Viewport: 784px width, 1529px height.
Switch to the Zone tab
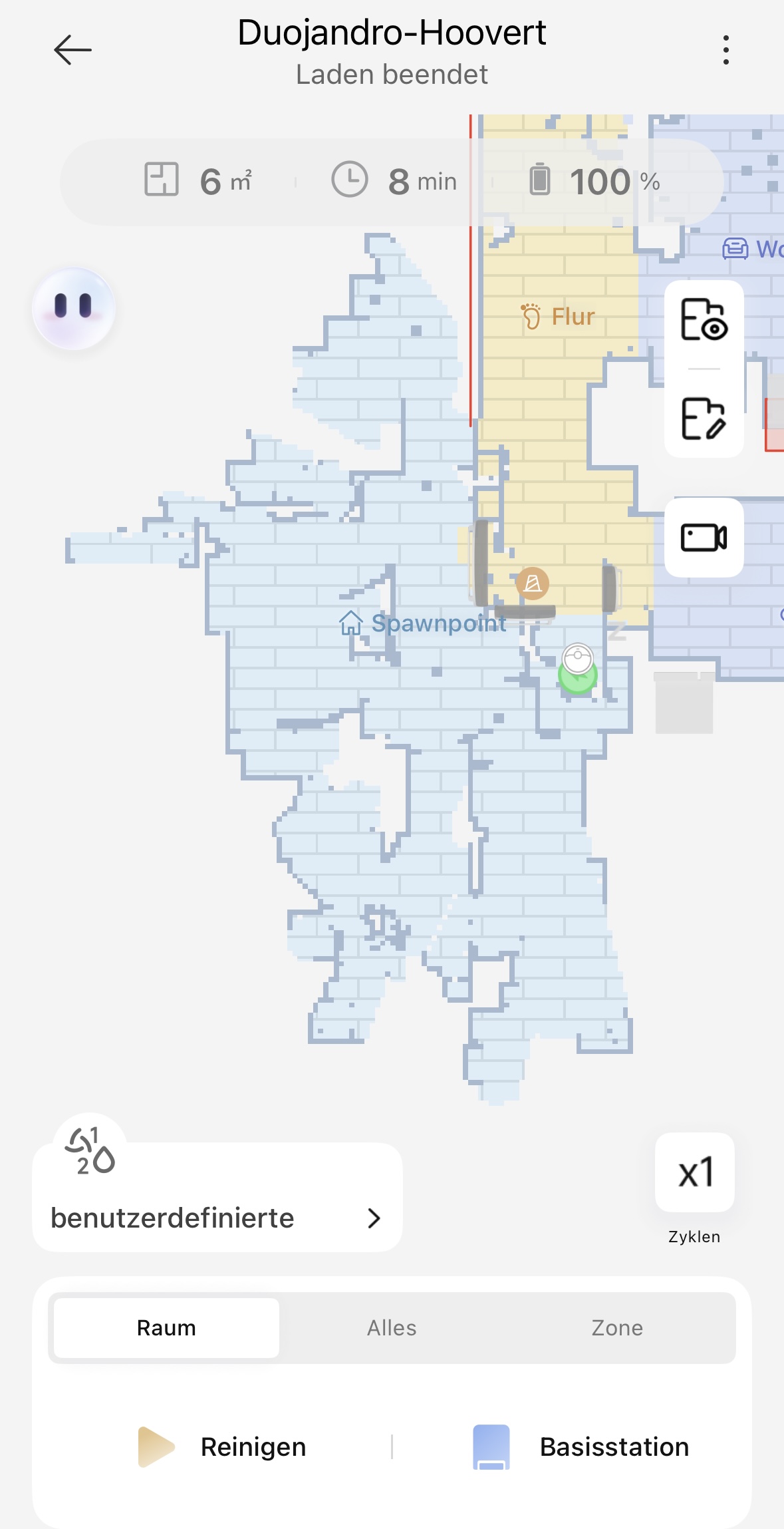pyautogui.click(x=617, y=1327)
